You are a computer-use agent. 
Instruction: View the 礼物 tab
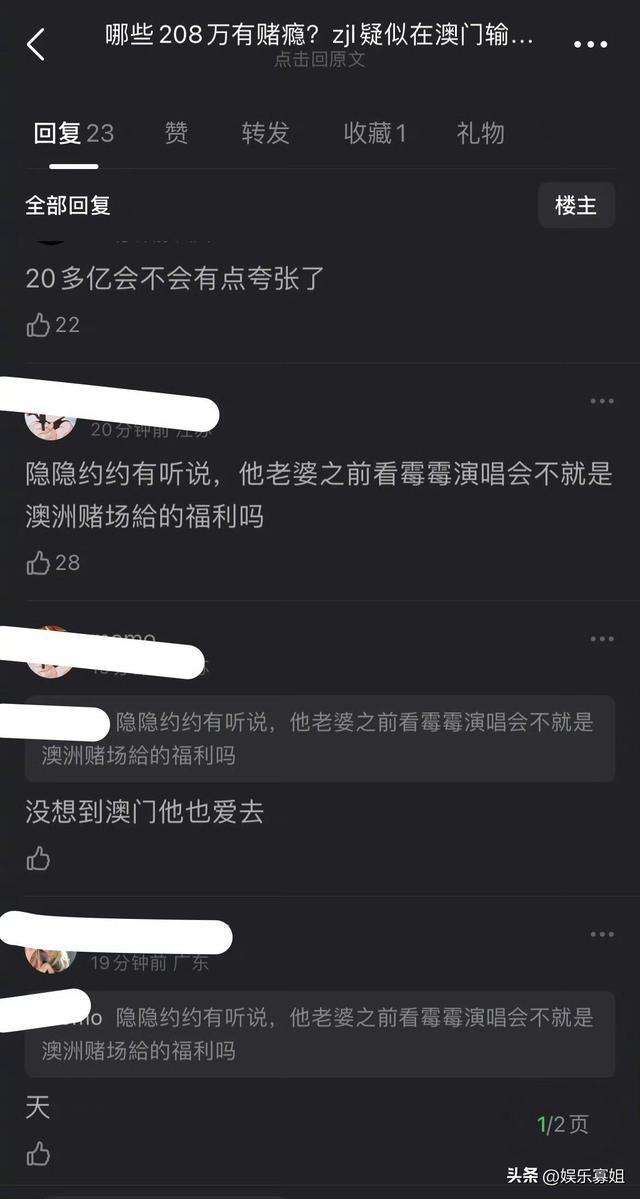click(x=481, y=133)
